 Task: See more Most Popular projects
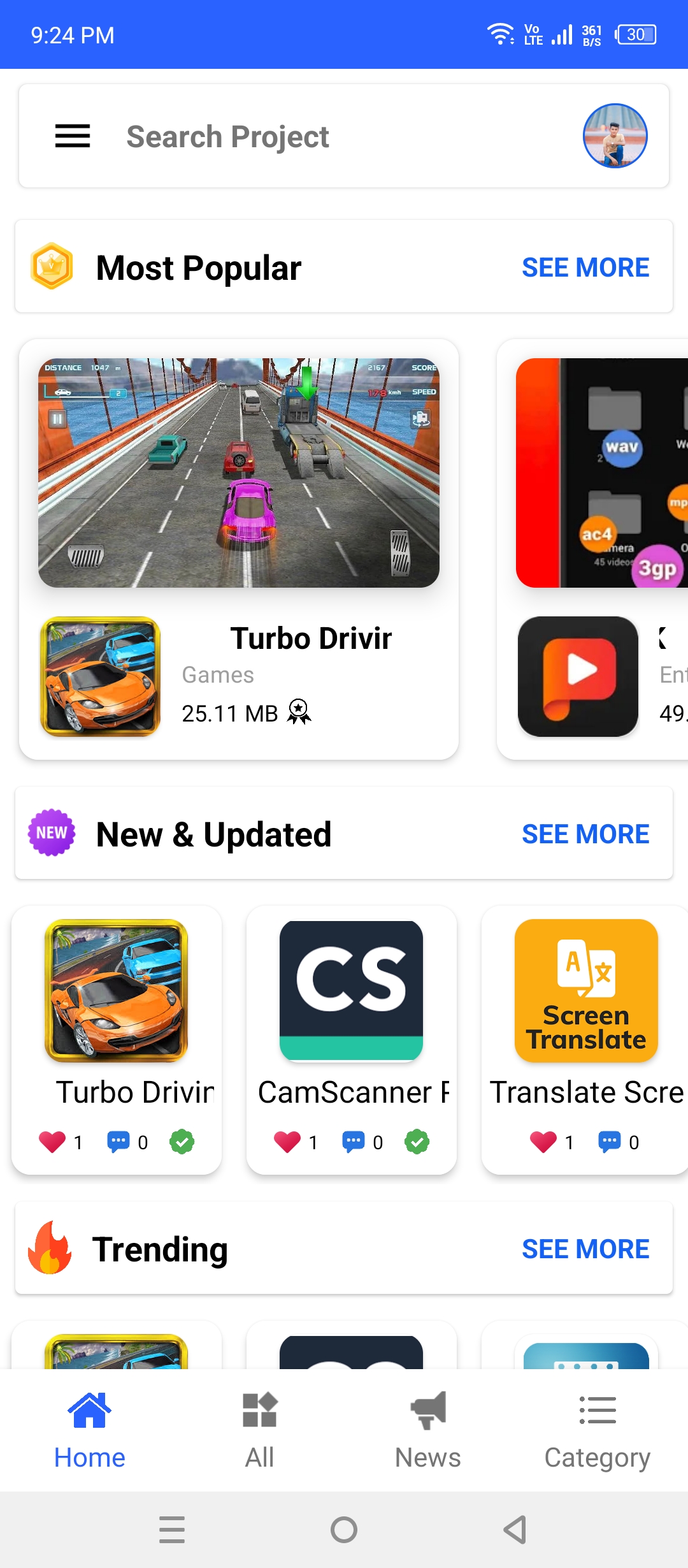tap(585, 267)
